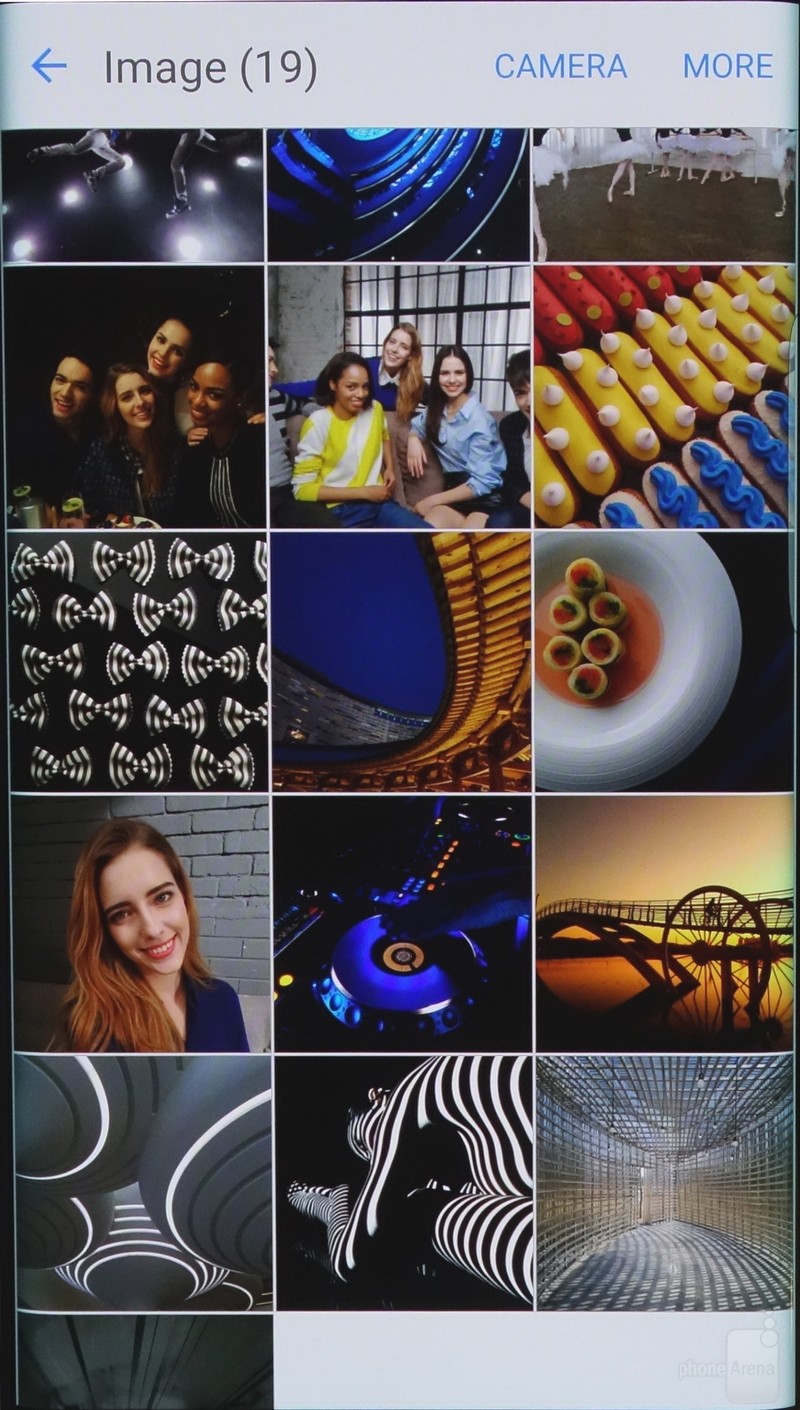
Task: Open the glass grid corridor photo
Action: [666, 1183]
